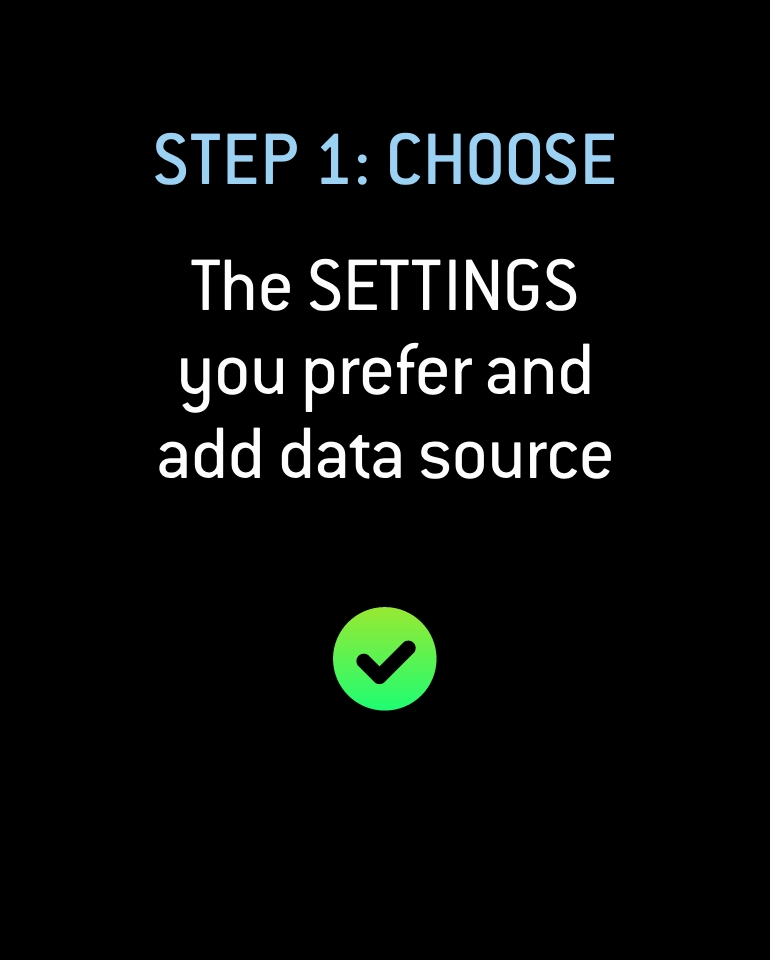Tap the green checkmark to confirm
Screen dimensions: 770x960
[385, 659]
